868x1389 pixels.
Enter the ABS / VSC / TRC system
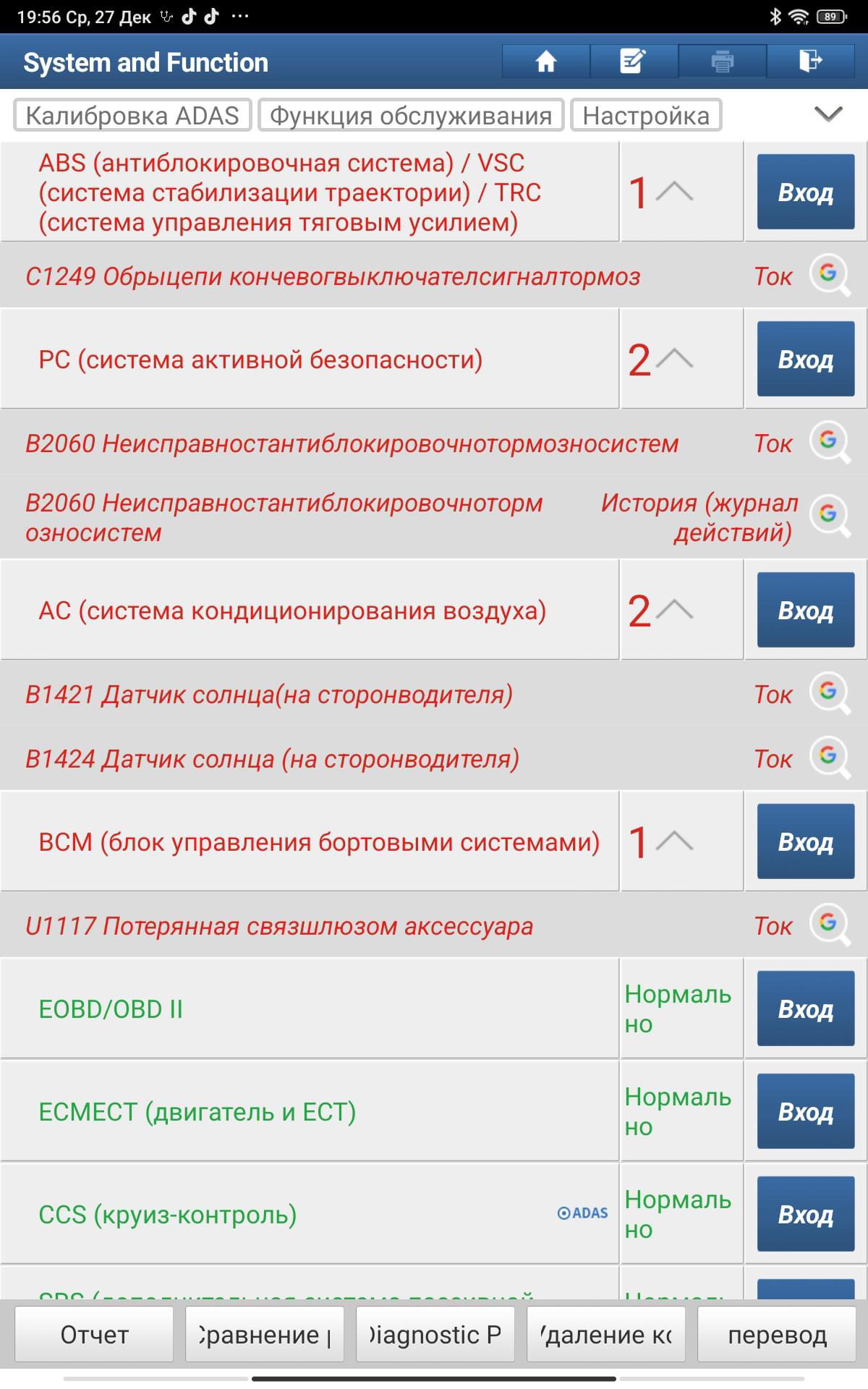pos(805,192)
